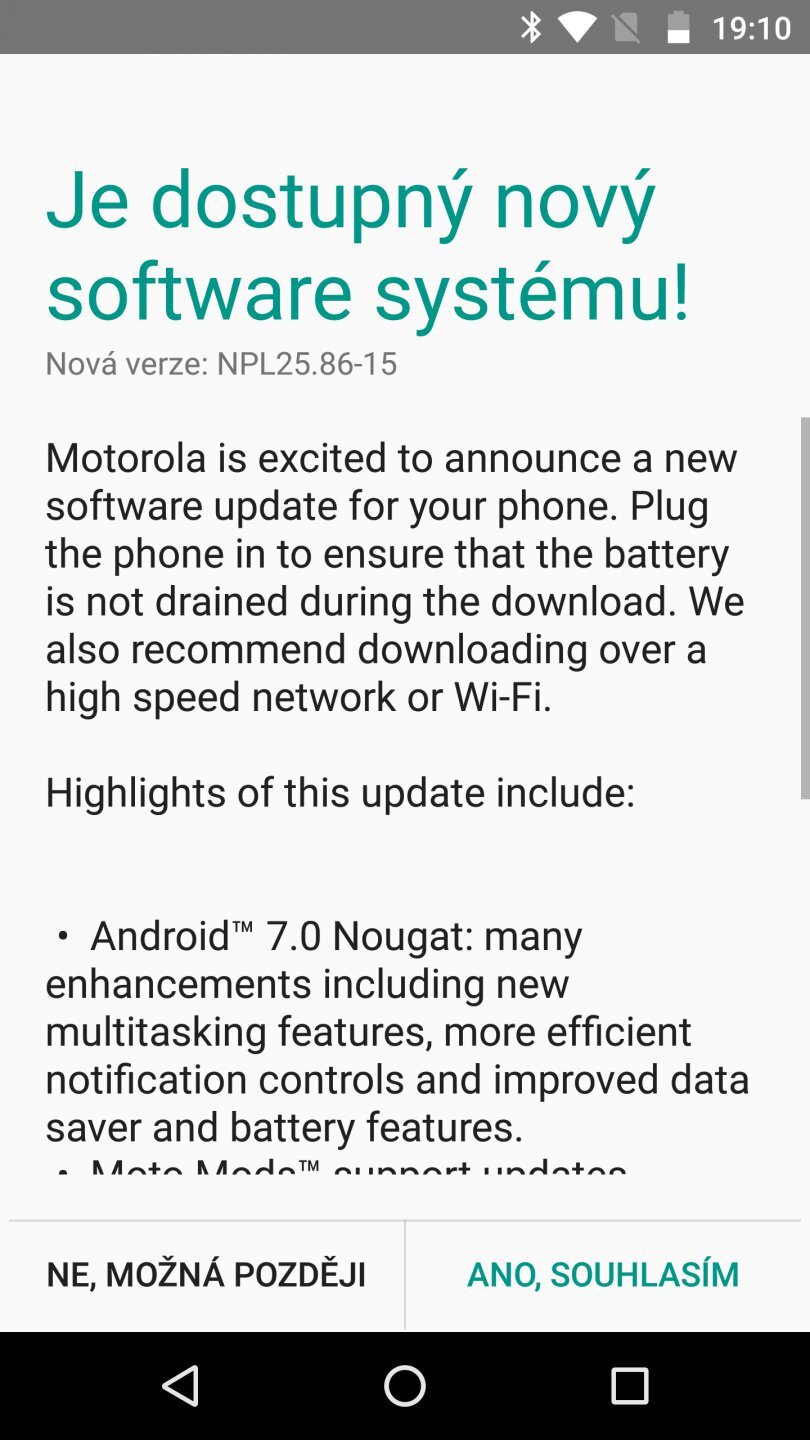Tap the battery indicator icon
810x1440 pixels.
point(678,27)
